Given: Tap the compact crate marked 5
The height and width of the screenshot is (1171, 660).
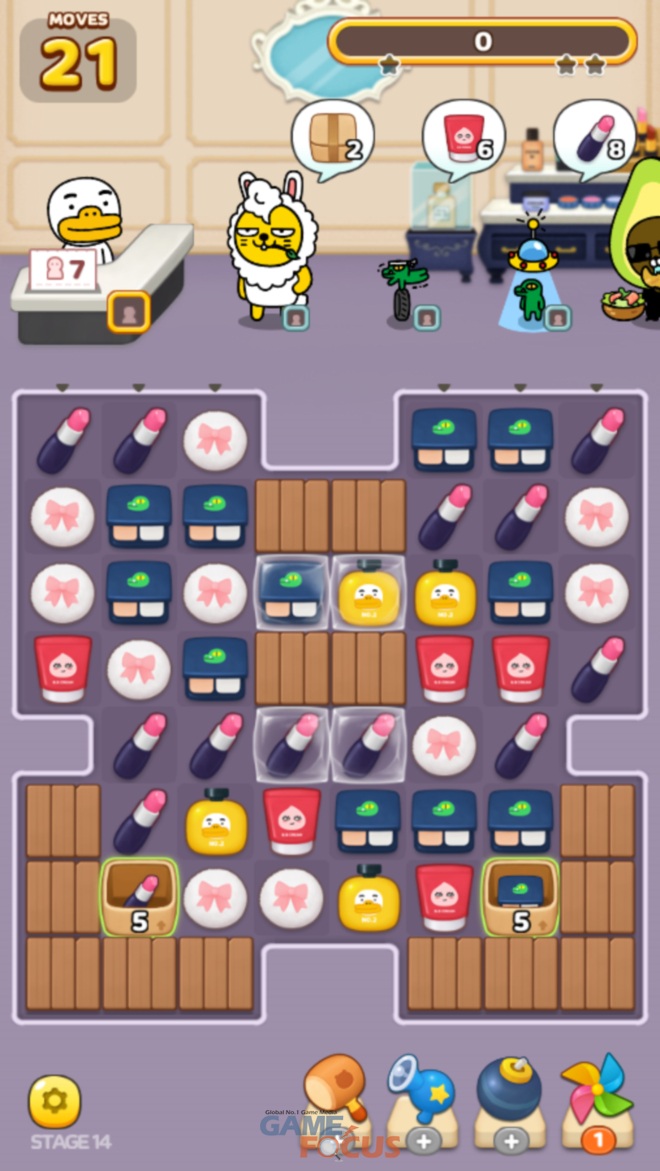Looking at the screenshot, I should point(520,897).
